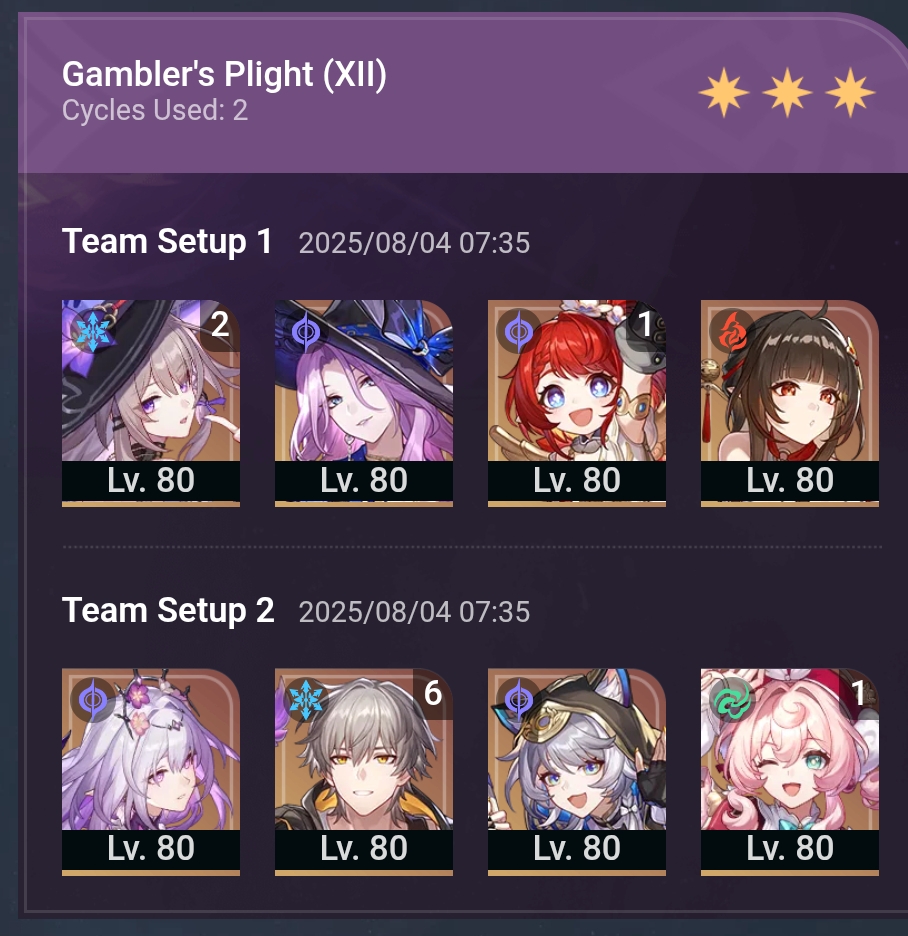
Task: Open the witch-hat character with eidolon 2
Action: pos(151,402)
